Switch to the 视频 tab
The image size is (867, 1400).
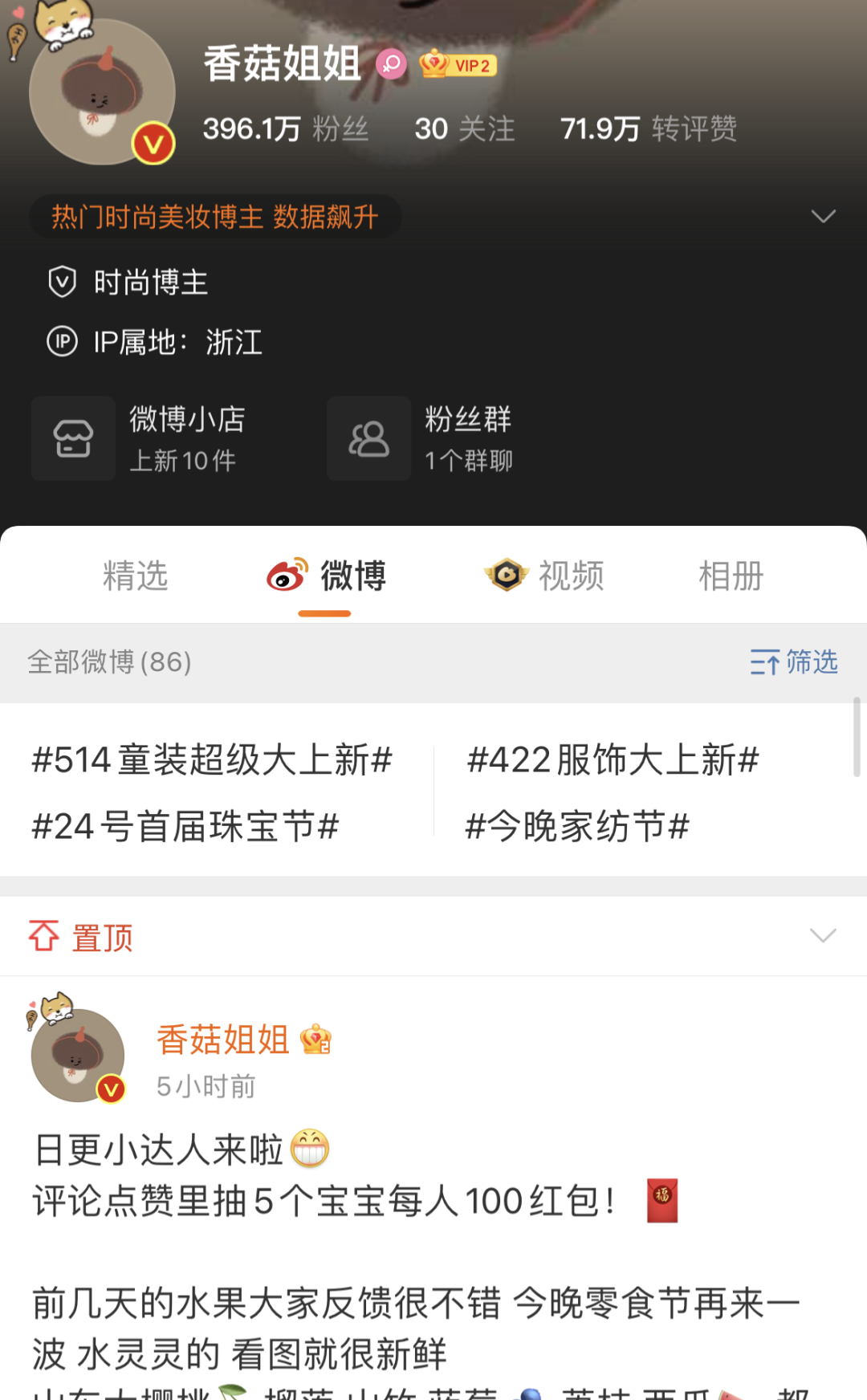[545, 576]
